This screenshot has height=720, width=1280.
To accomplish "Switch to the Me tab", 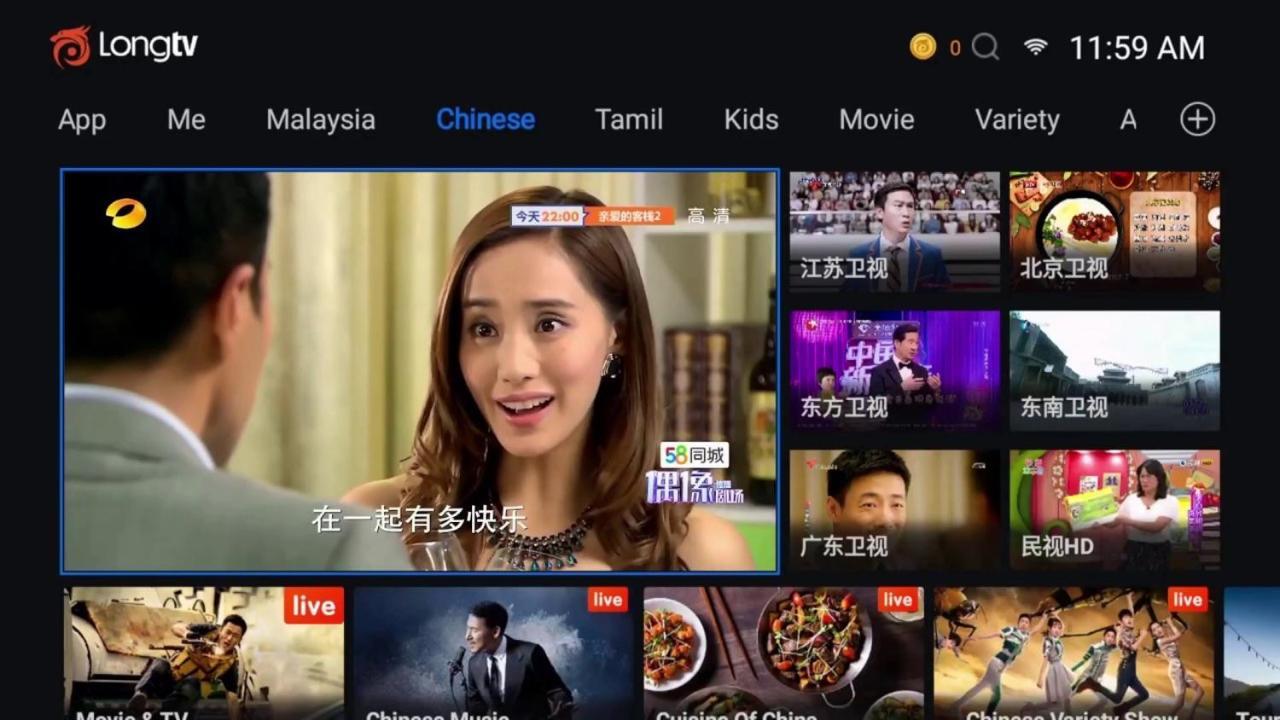I will click(186, 120).
